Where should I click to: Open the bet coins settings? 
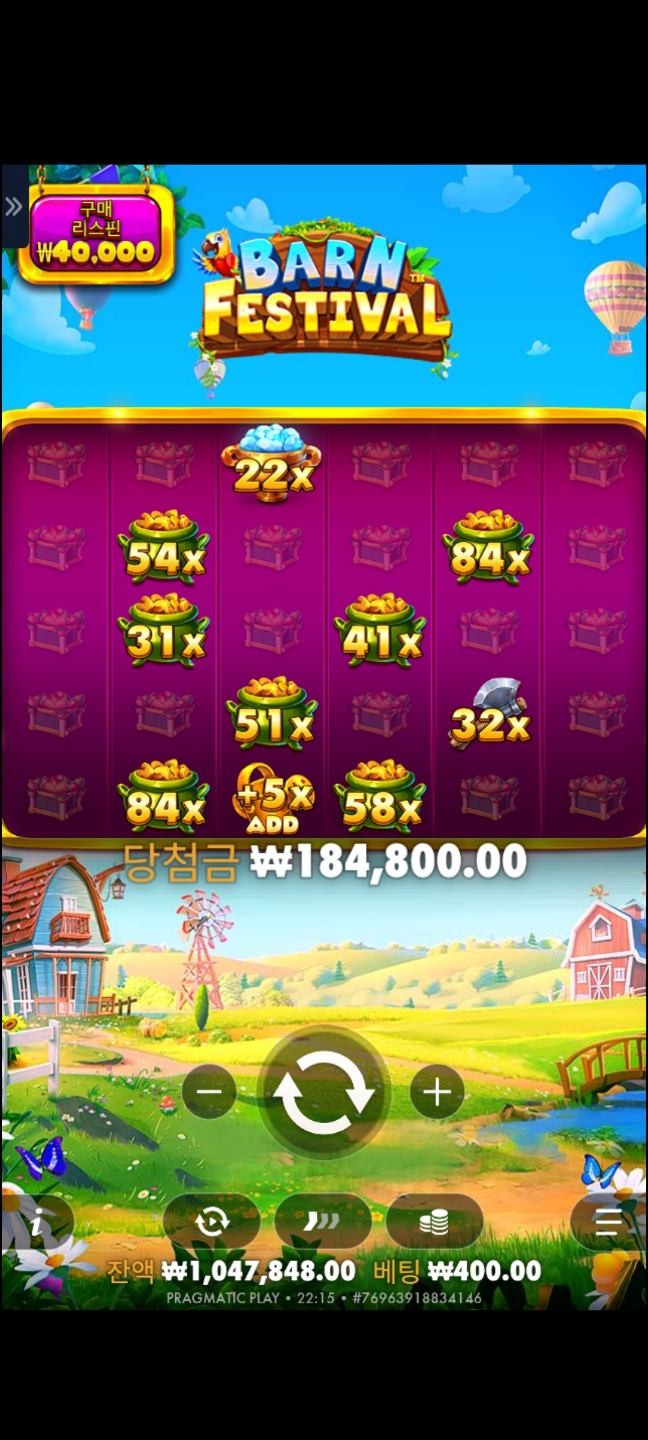(x=434, y=1222)
